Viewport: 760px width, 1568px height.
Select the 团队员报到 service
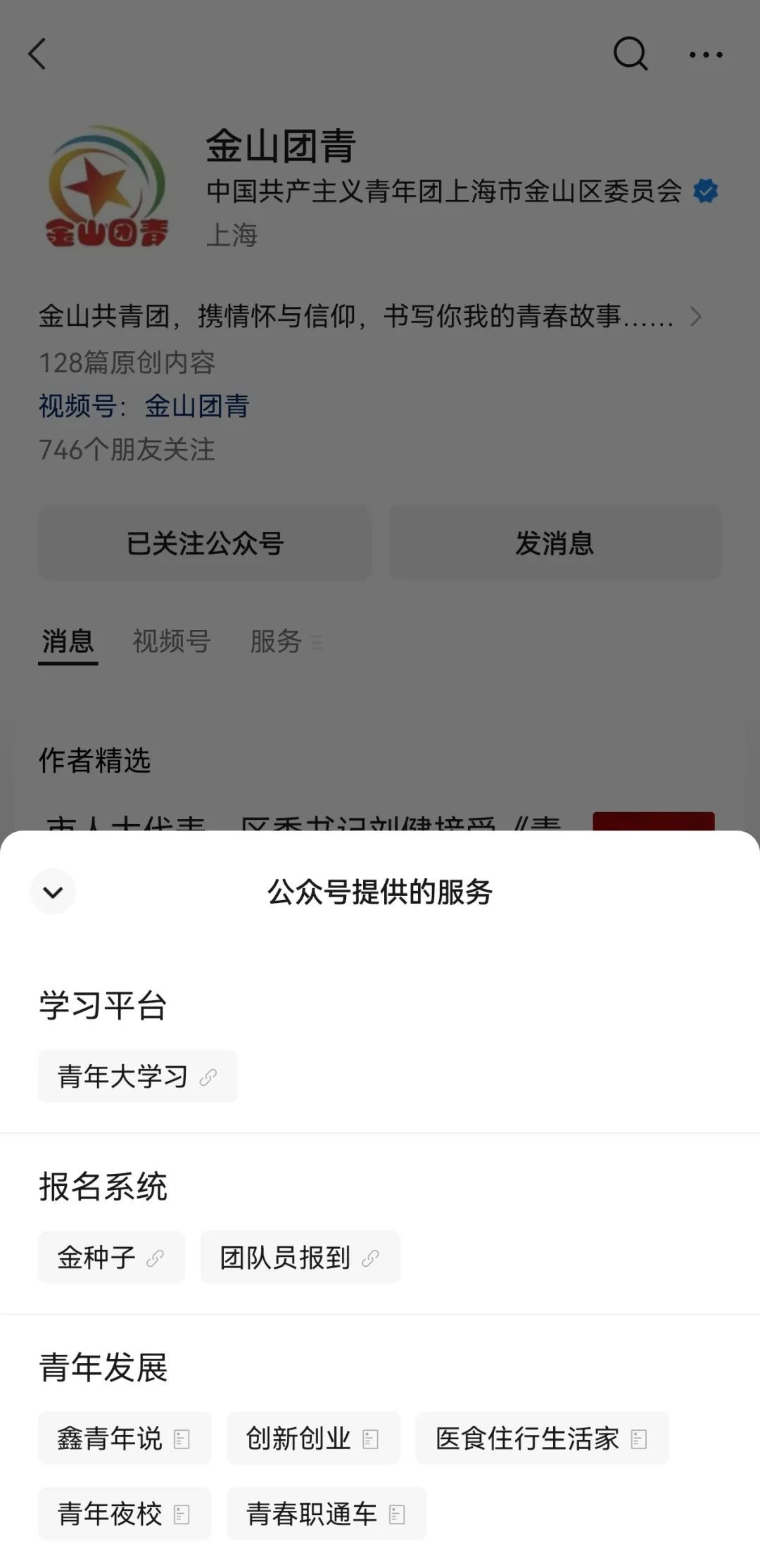(300, 1257)
